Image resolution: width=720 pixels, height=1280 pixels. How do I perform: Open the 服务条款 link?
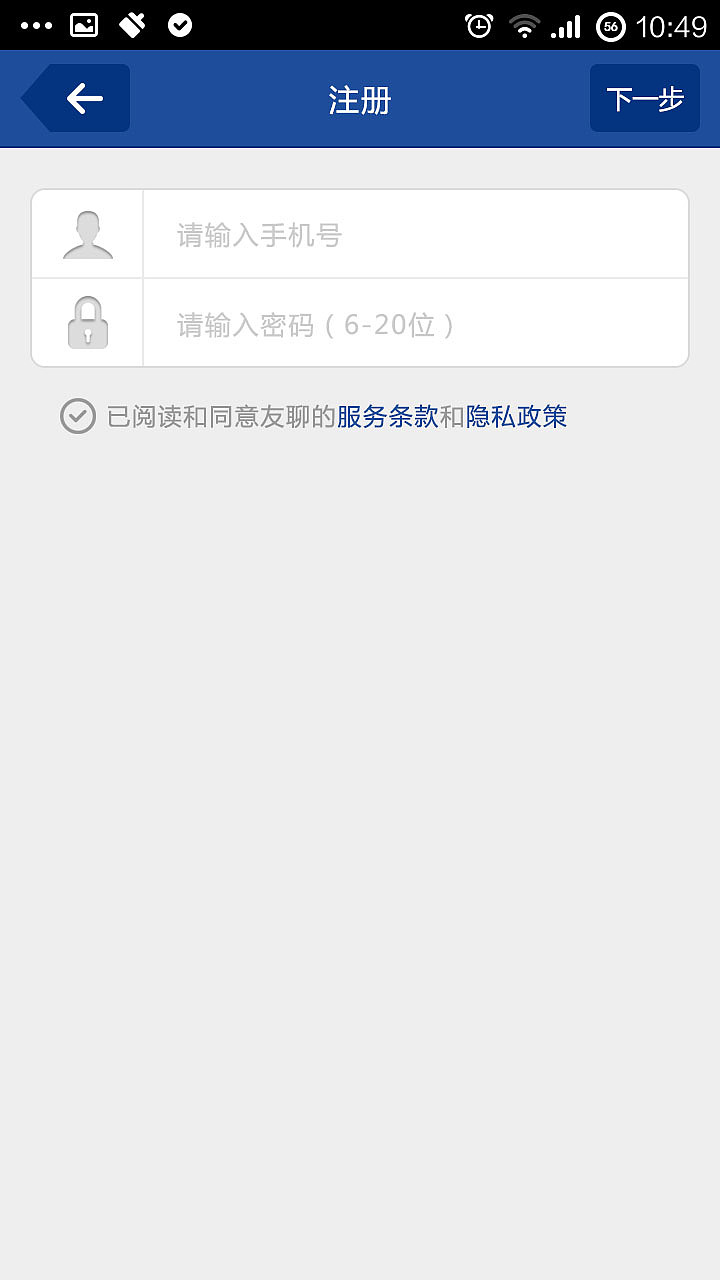pos(389,416)
